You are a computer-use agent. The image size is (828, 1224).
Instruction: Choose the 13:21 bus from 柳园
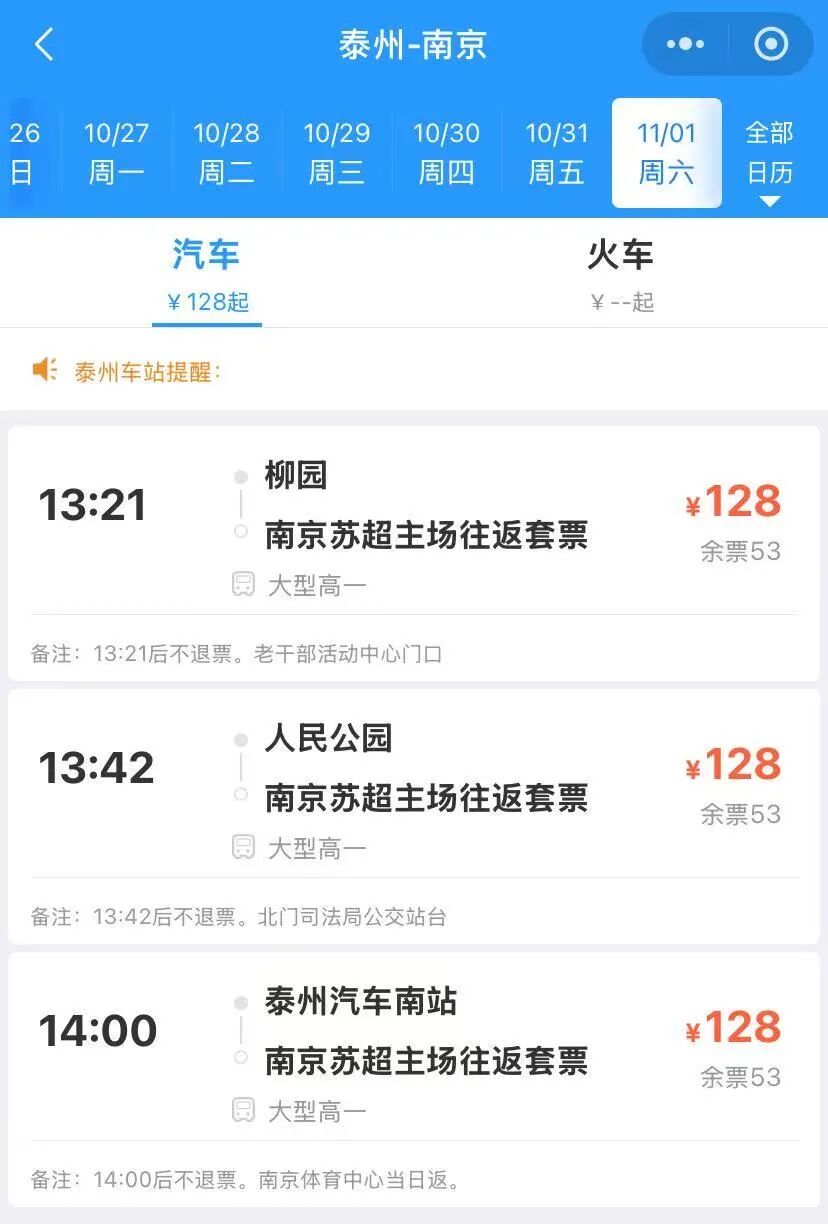tap(413, 530)
